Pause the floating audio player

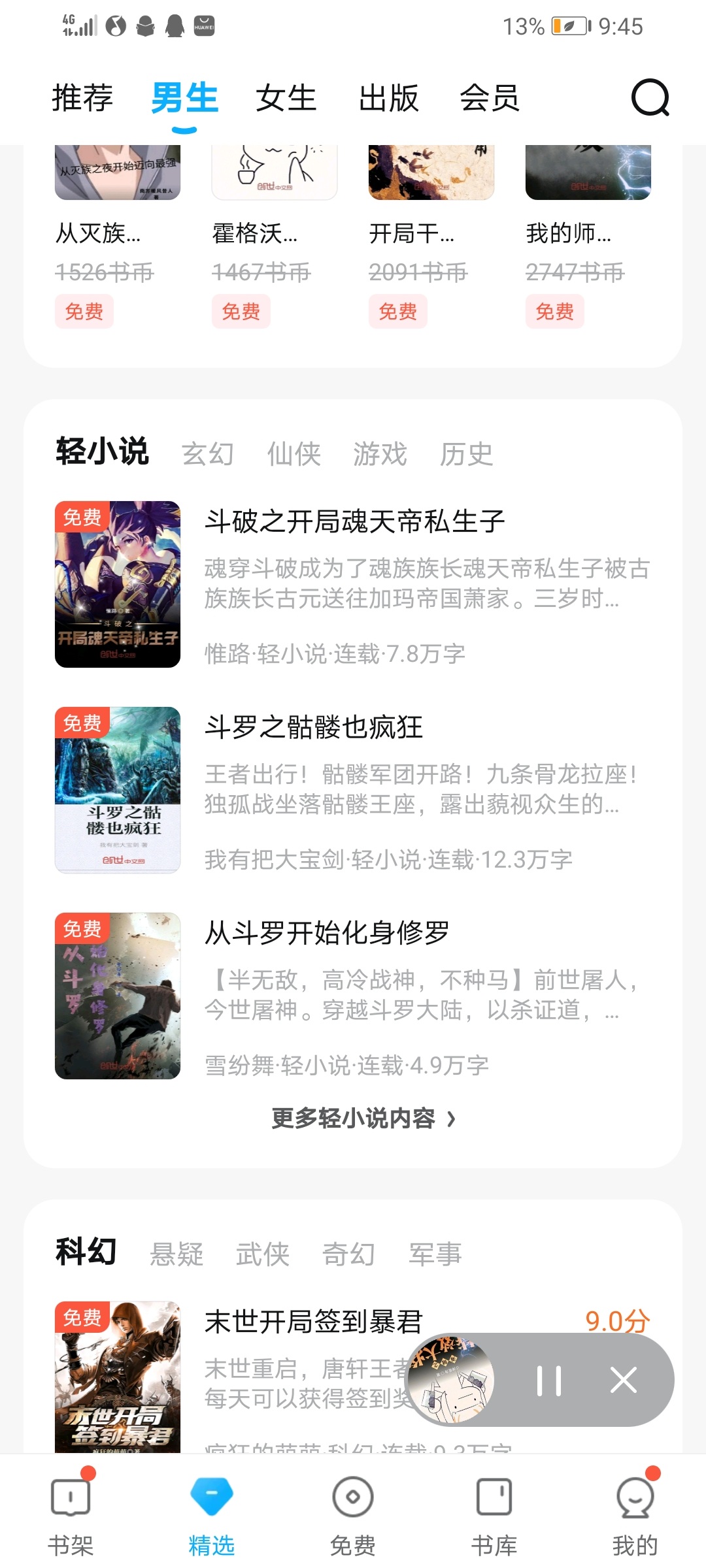click(549, 1380)
